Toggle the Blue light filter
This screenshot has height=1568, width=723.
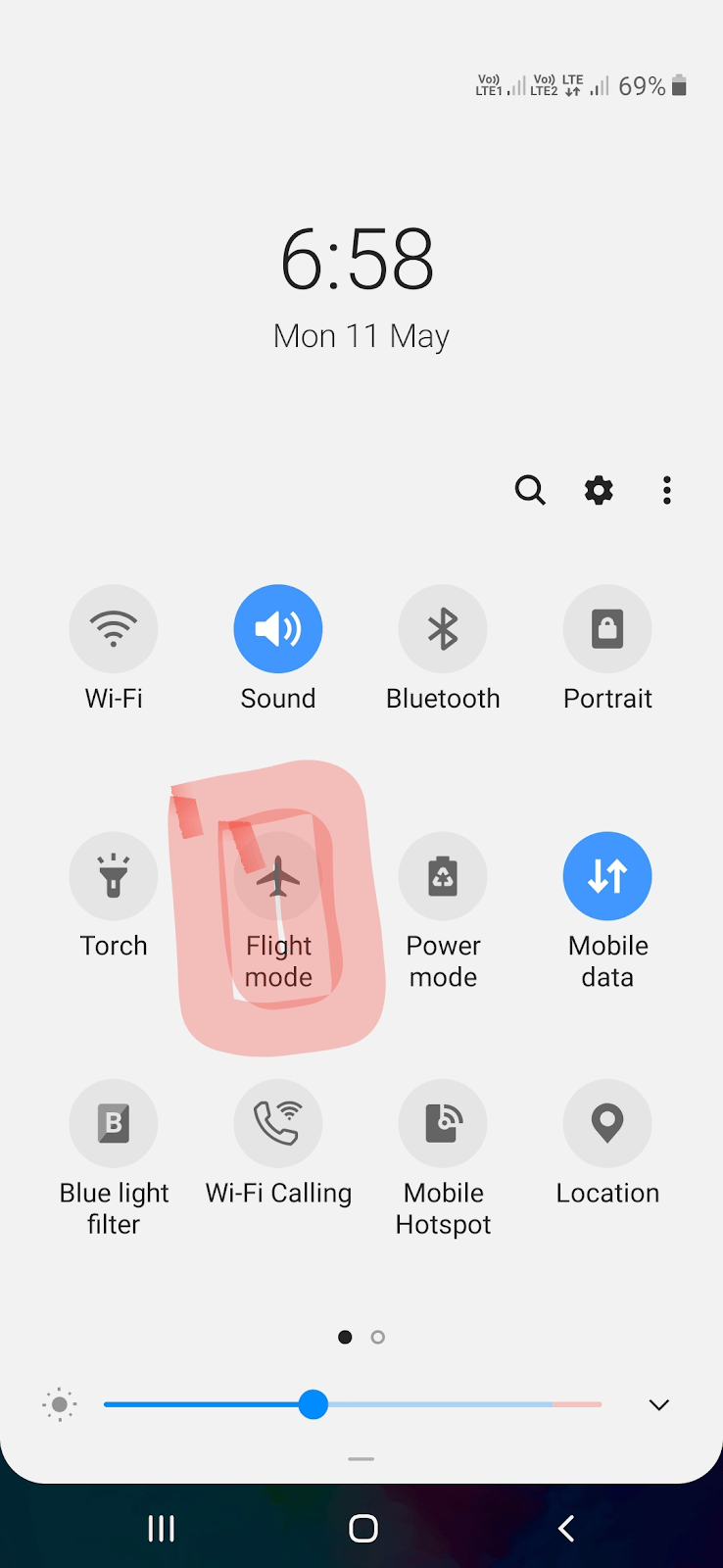(114, 1123)
